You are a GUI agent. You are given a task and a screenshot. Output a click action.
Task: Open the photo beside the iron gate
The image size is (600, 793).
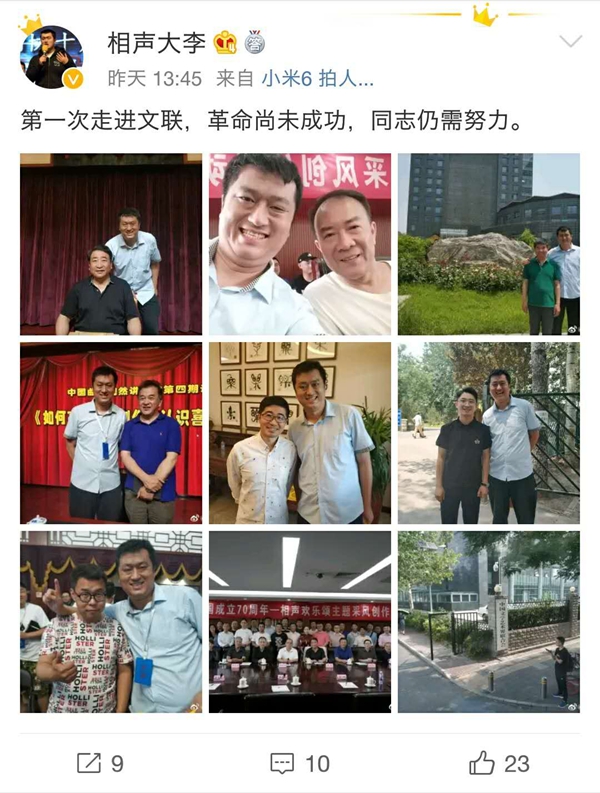(488, 433)
